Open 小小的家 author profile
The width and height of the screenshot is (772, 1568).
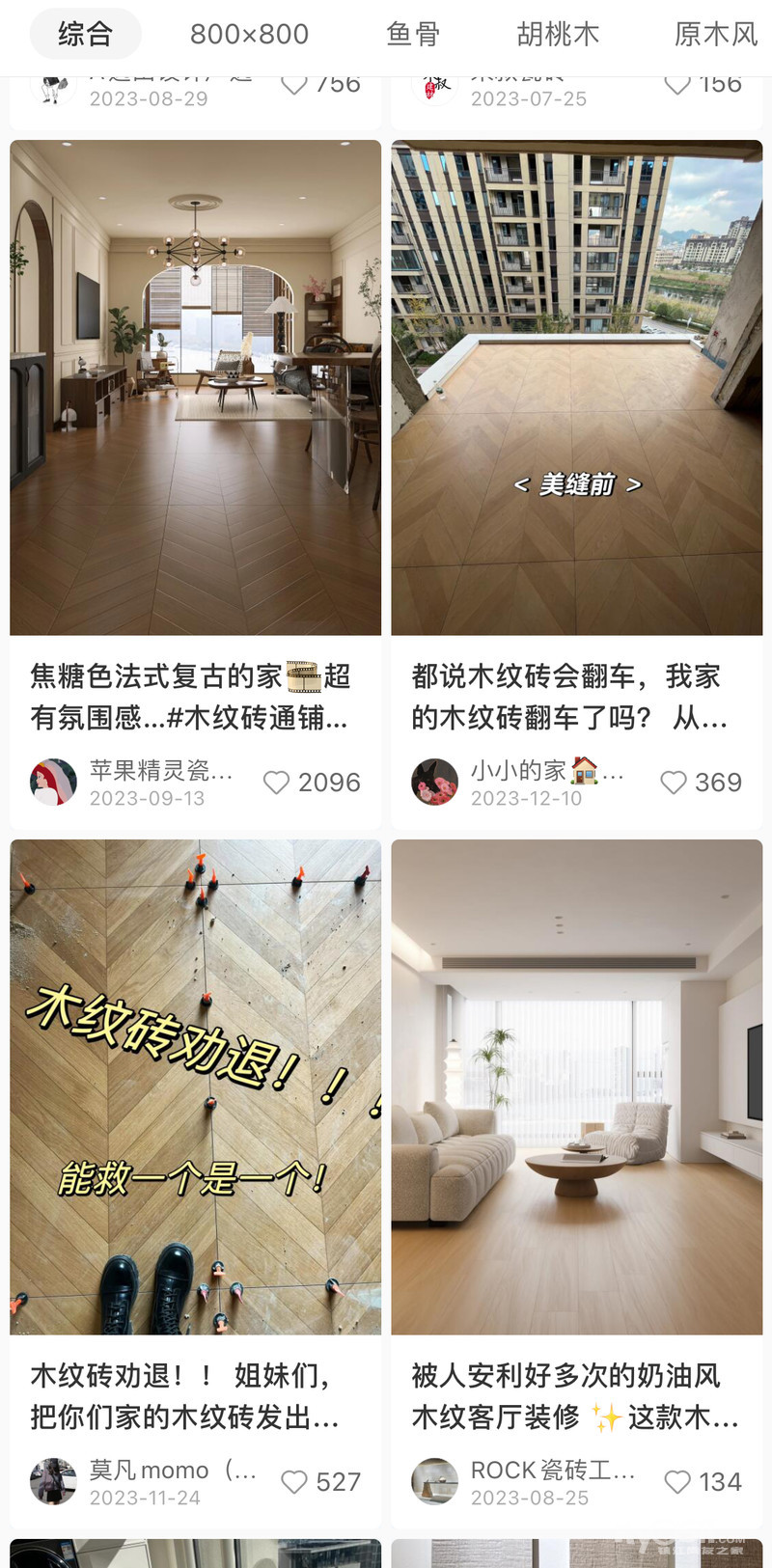(x=434, y=783)
